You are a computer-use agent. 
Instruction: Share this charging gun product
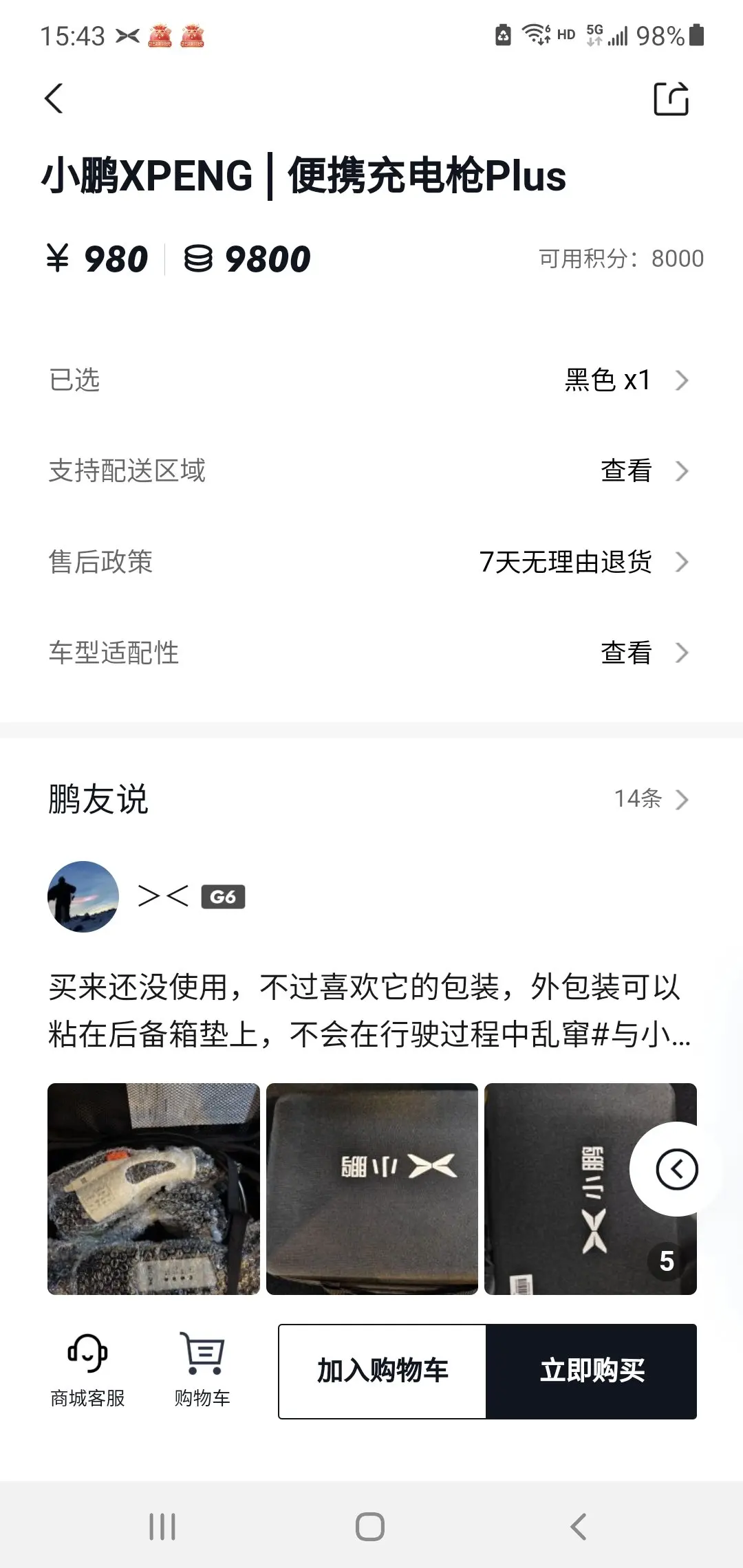click(x=671, y=98)
